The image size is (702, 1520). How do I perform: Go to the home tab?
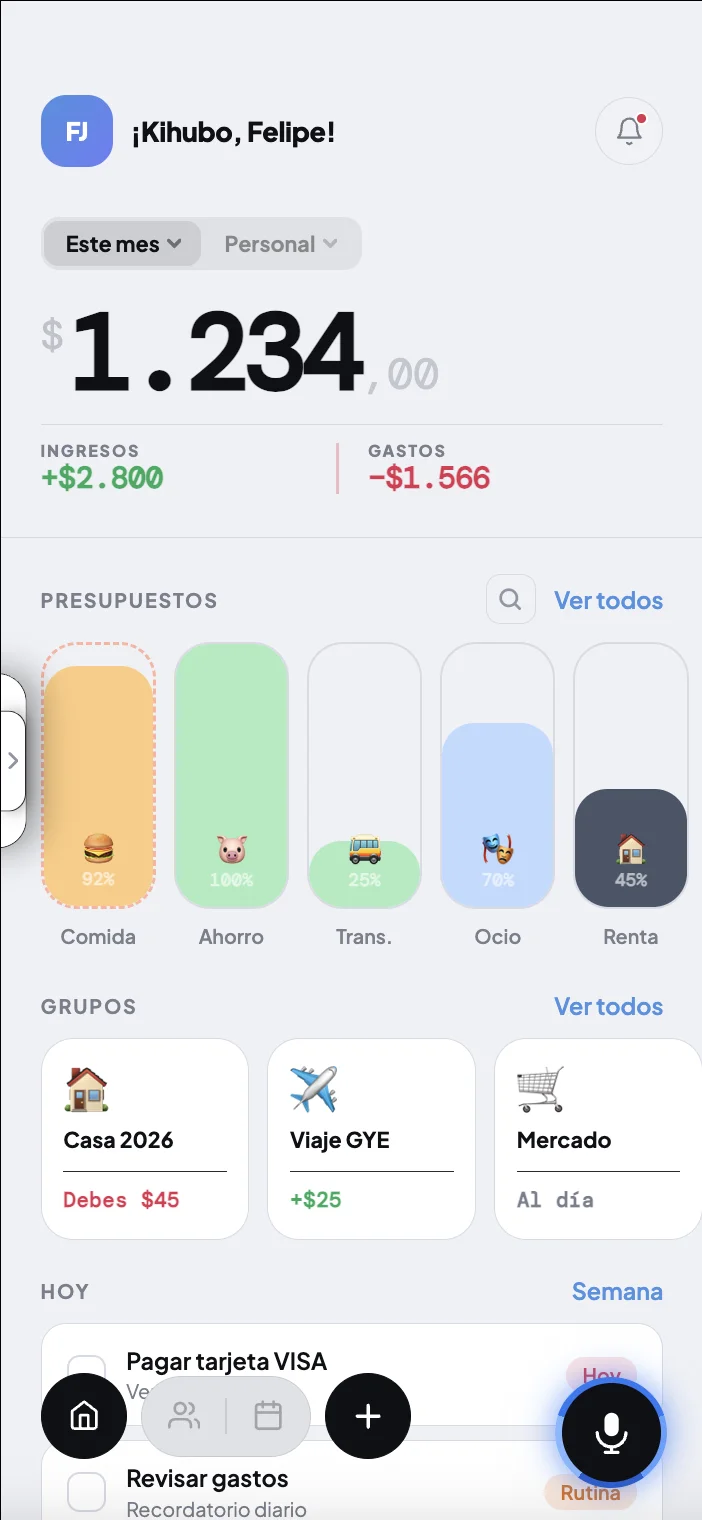point(84,1416)
